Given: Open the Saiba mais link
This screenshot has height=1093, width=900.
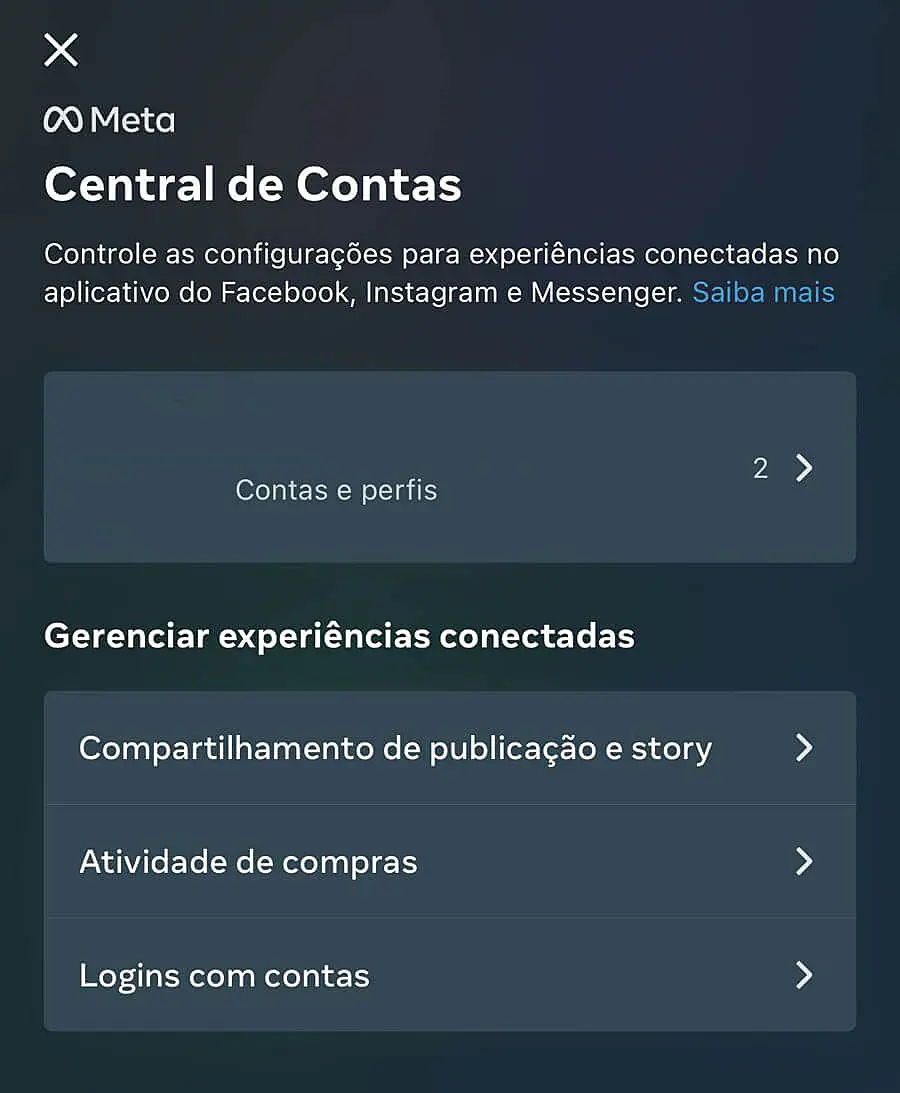Looking at the screenshot, I should pyautogui.click(x=763, y=291).
